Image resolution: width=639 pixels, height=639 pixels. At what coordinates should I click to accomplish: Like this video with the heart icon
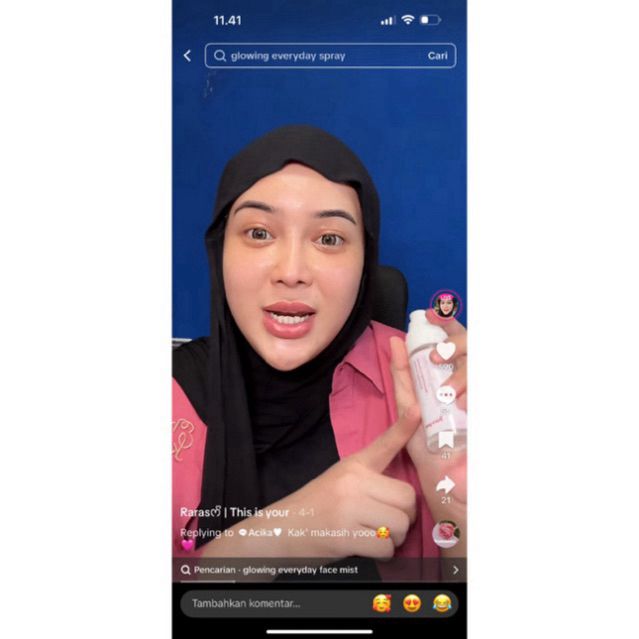coord(446,352)
